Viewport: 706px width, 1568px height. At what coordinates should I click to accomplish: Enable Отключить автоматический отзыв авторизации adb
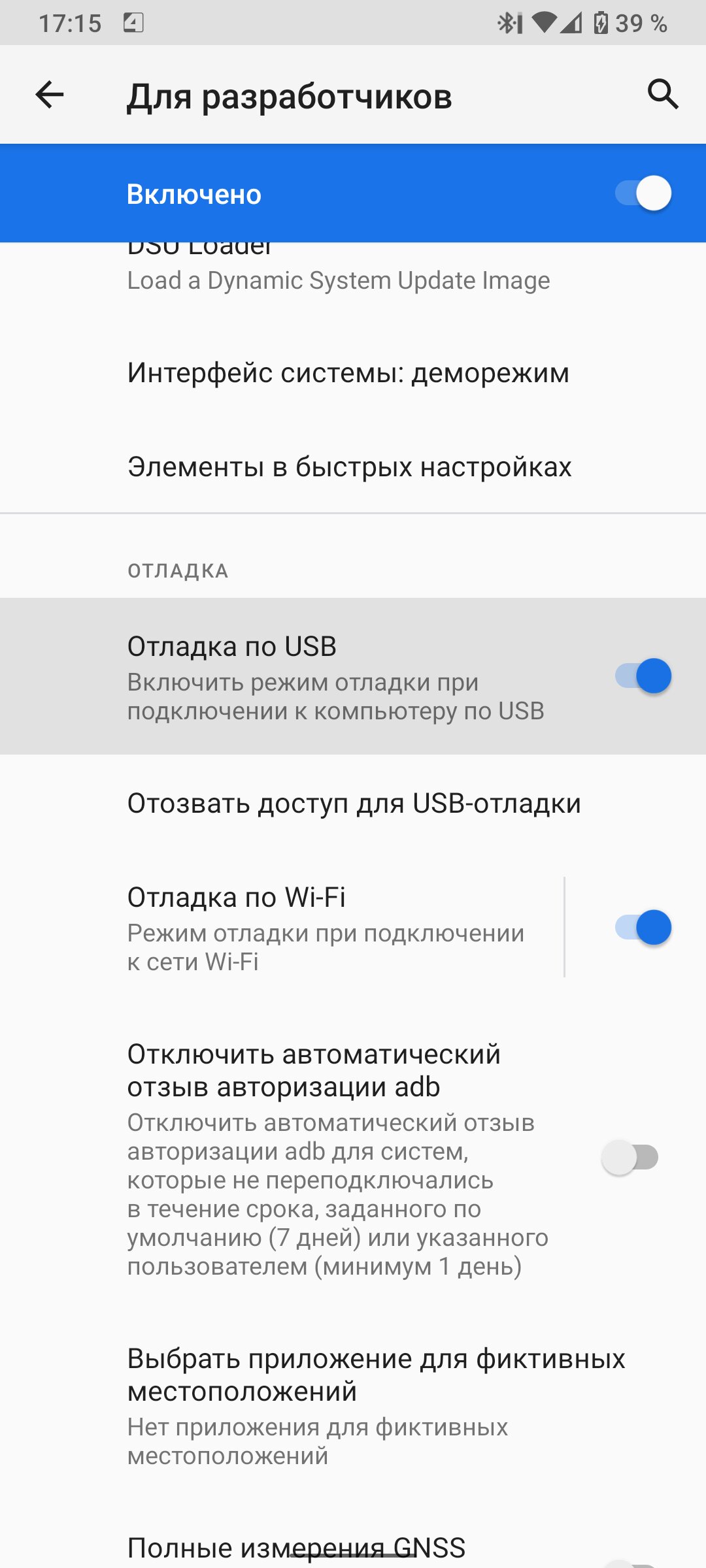(x=630, y=1157)
